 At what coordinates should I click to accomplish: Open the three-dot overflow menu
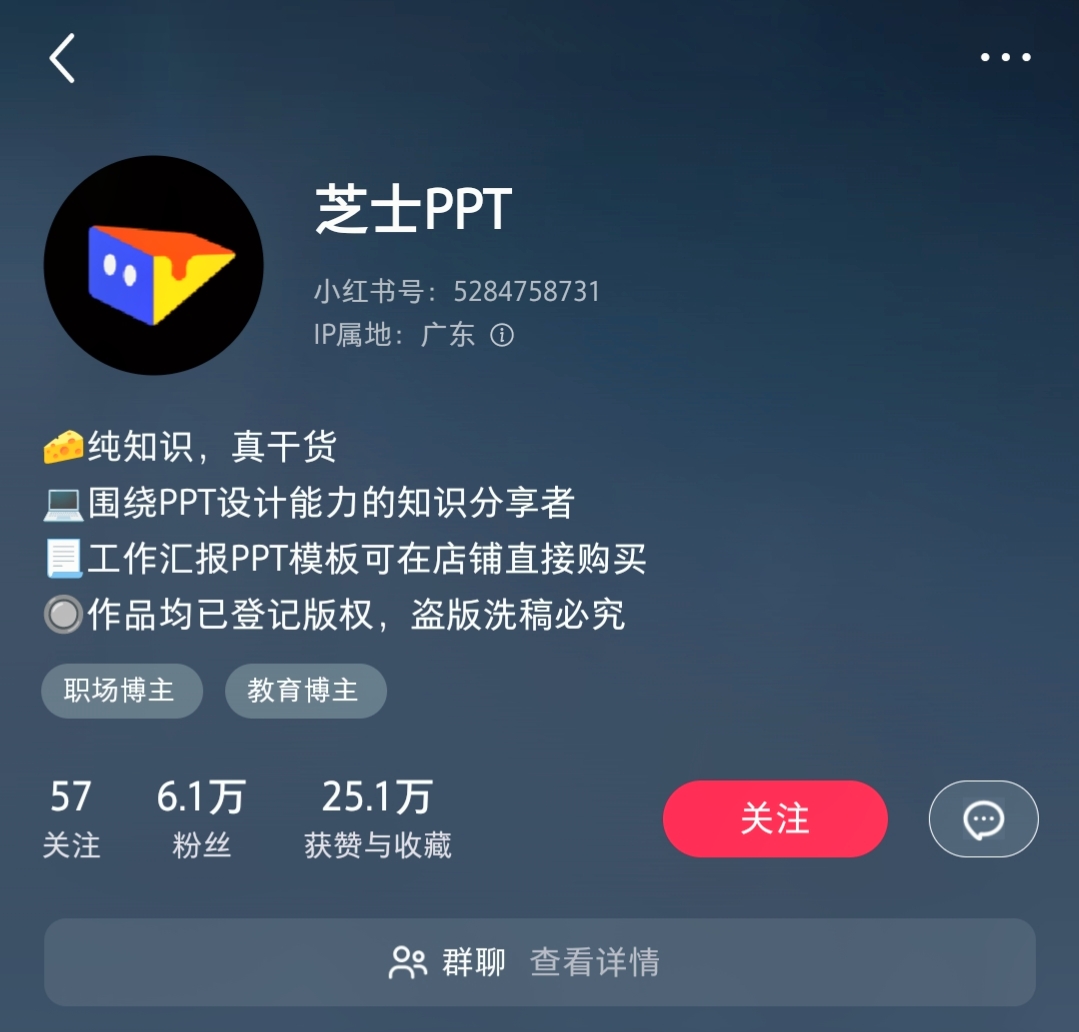click(x=1005, y=58)
